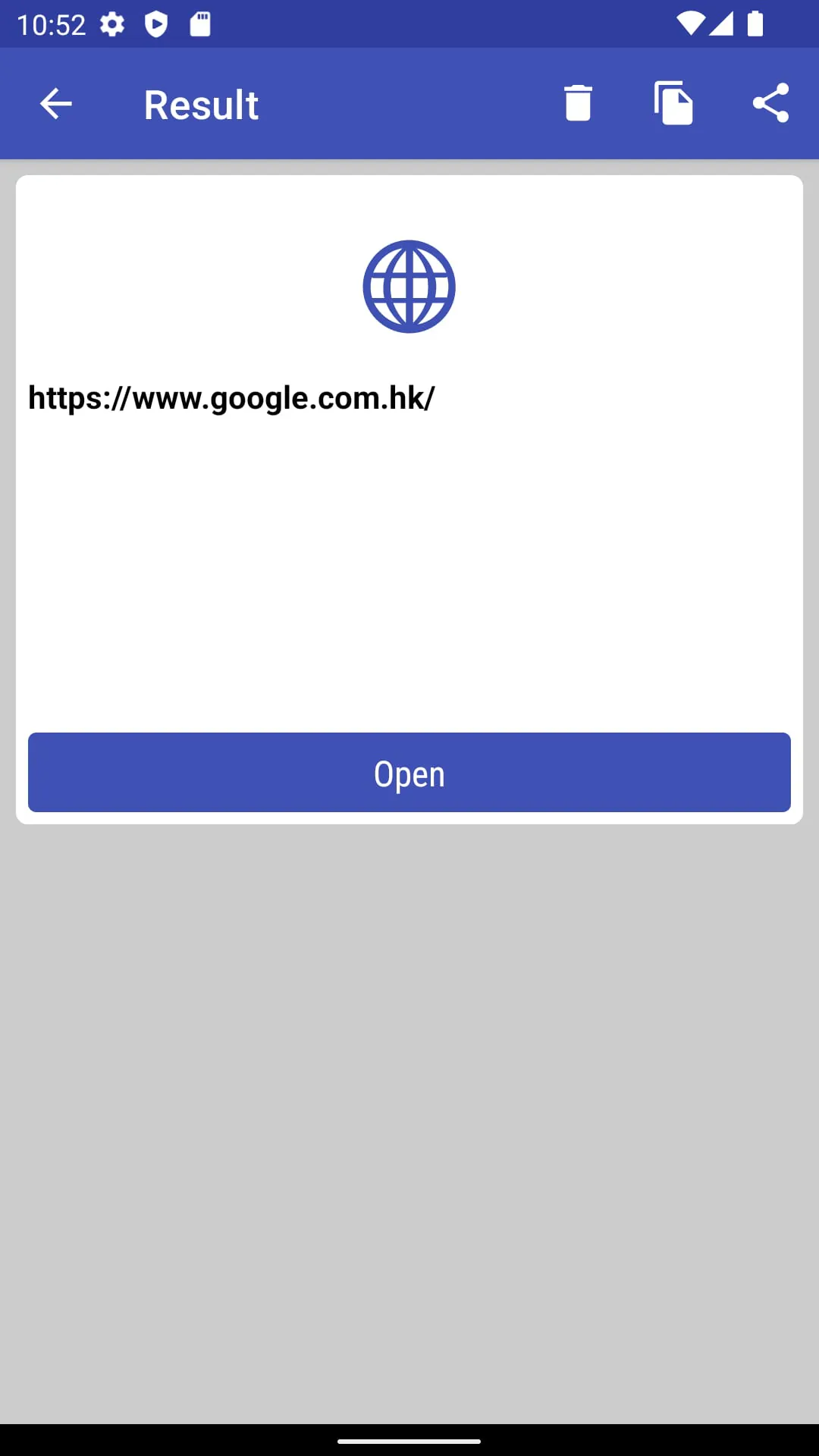Screen dimensions: 819x1456
Task: Copy the scanned URL to clipboard
Action: coord(673,103)
